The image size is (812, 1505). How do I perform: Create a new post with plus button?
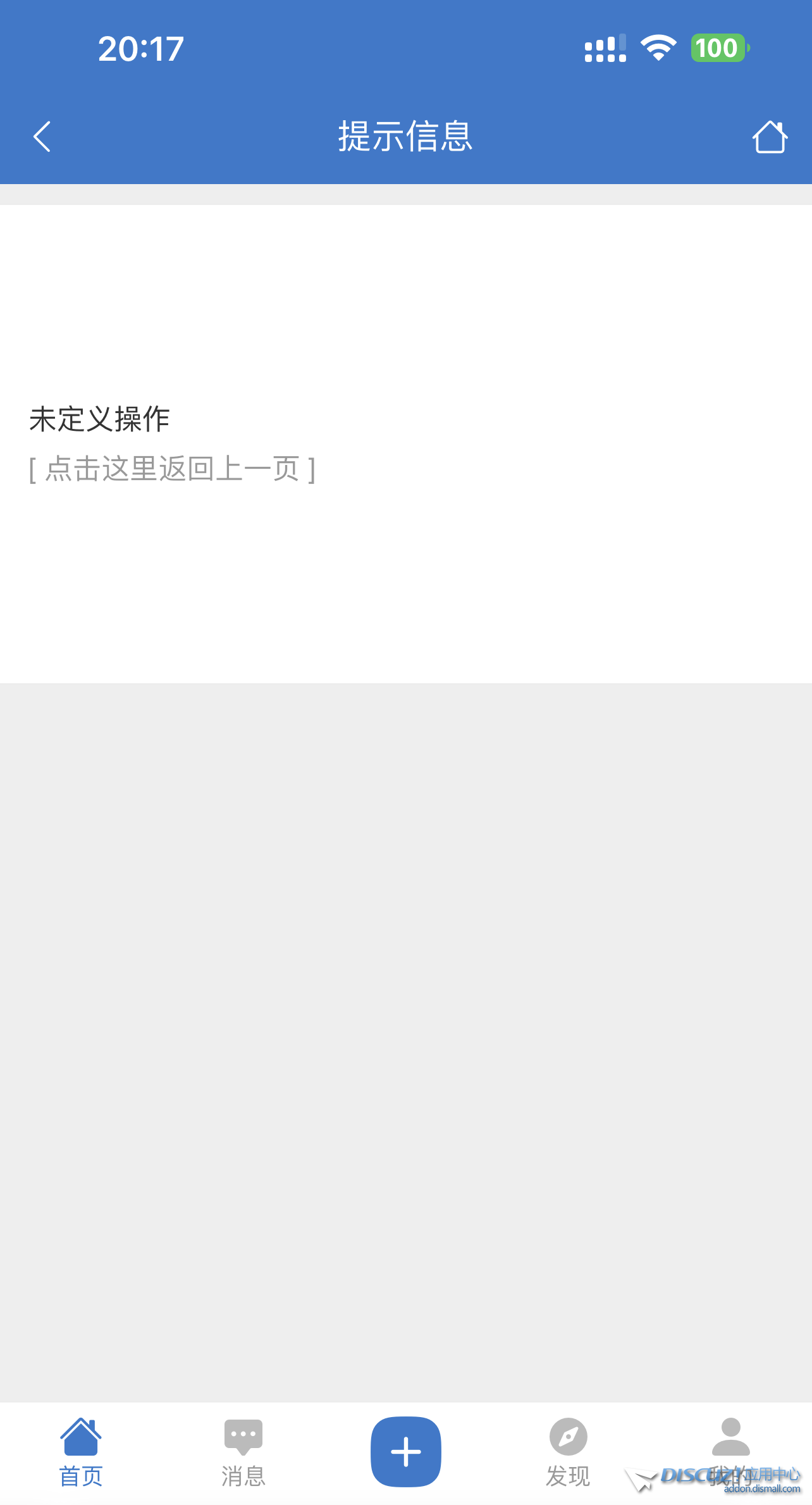point(406,1451)
